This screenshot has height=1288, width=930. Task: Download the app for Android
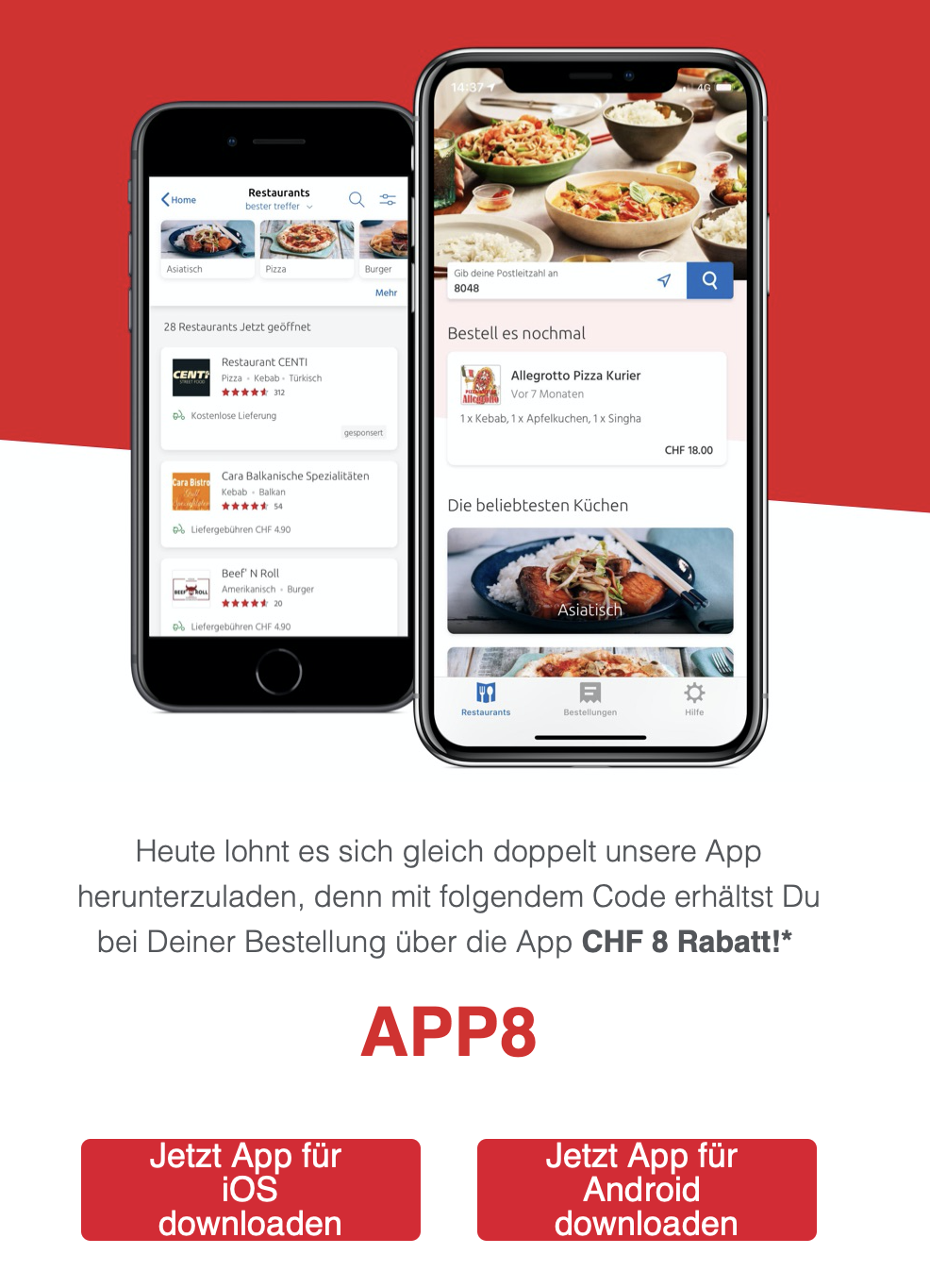tap(646, 1189)
